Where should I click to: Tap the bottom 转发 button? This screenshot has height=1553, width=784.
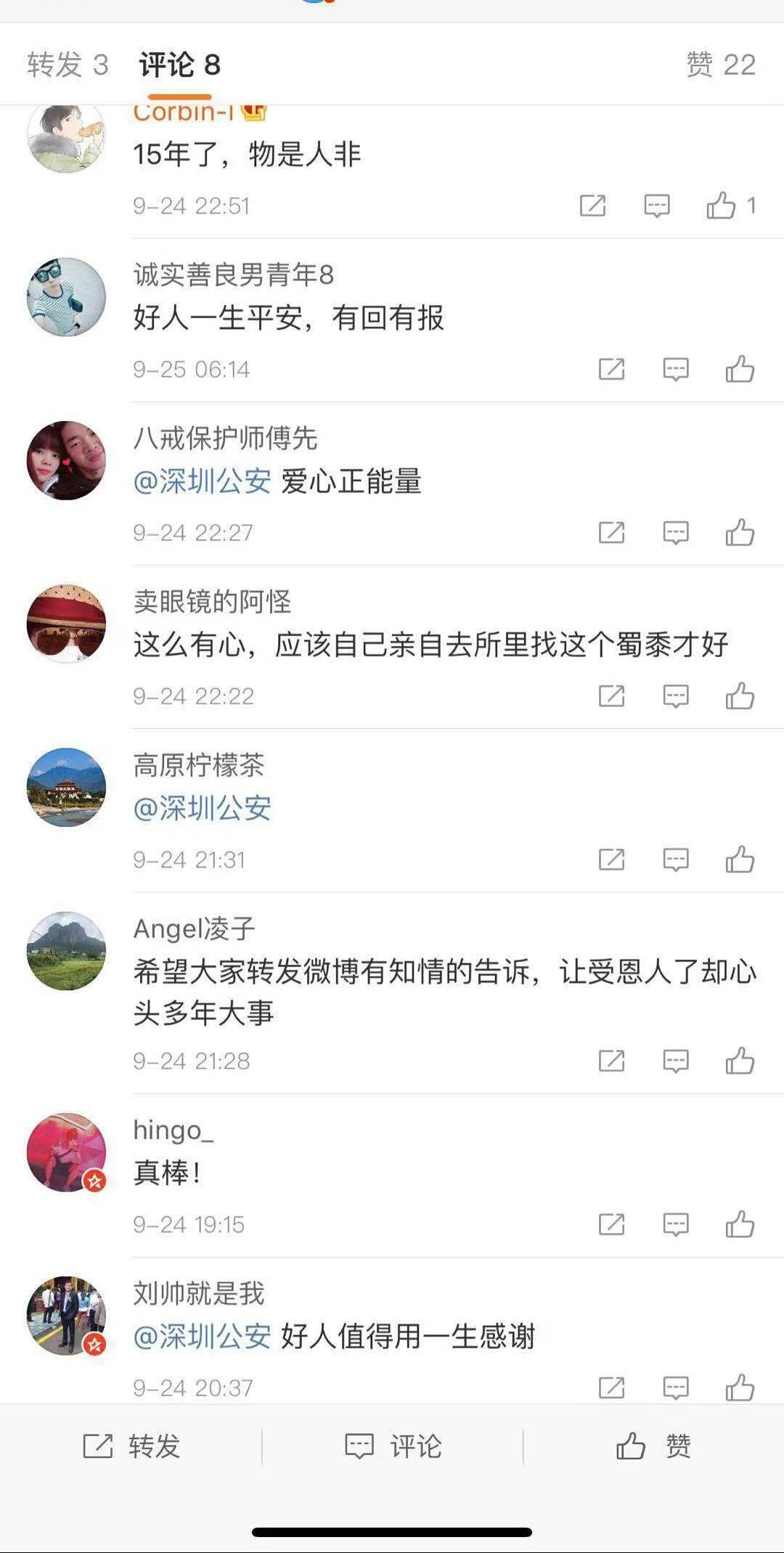click(x=131, y=1446)
